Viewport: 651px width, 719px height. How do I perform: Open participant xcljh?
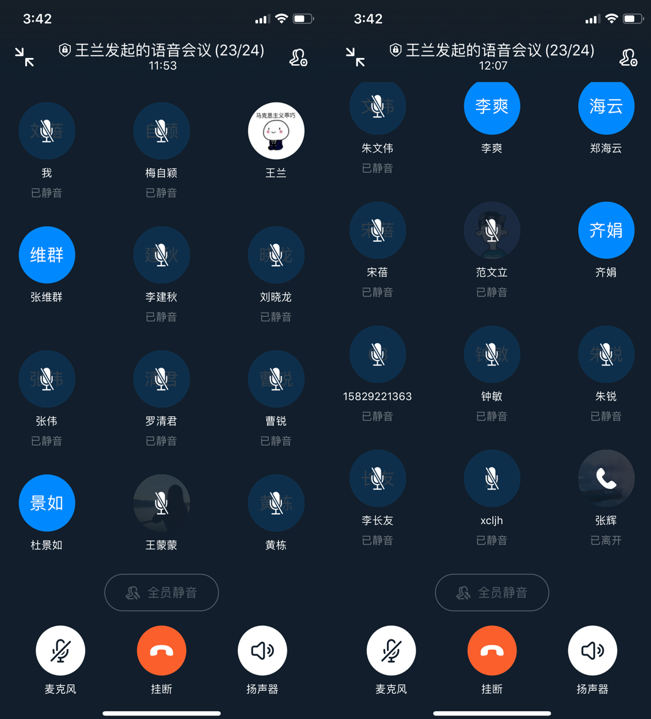(x=492, y=478)
